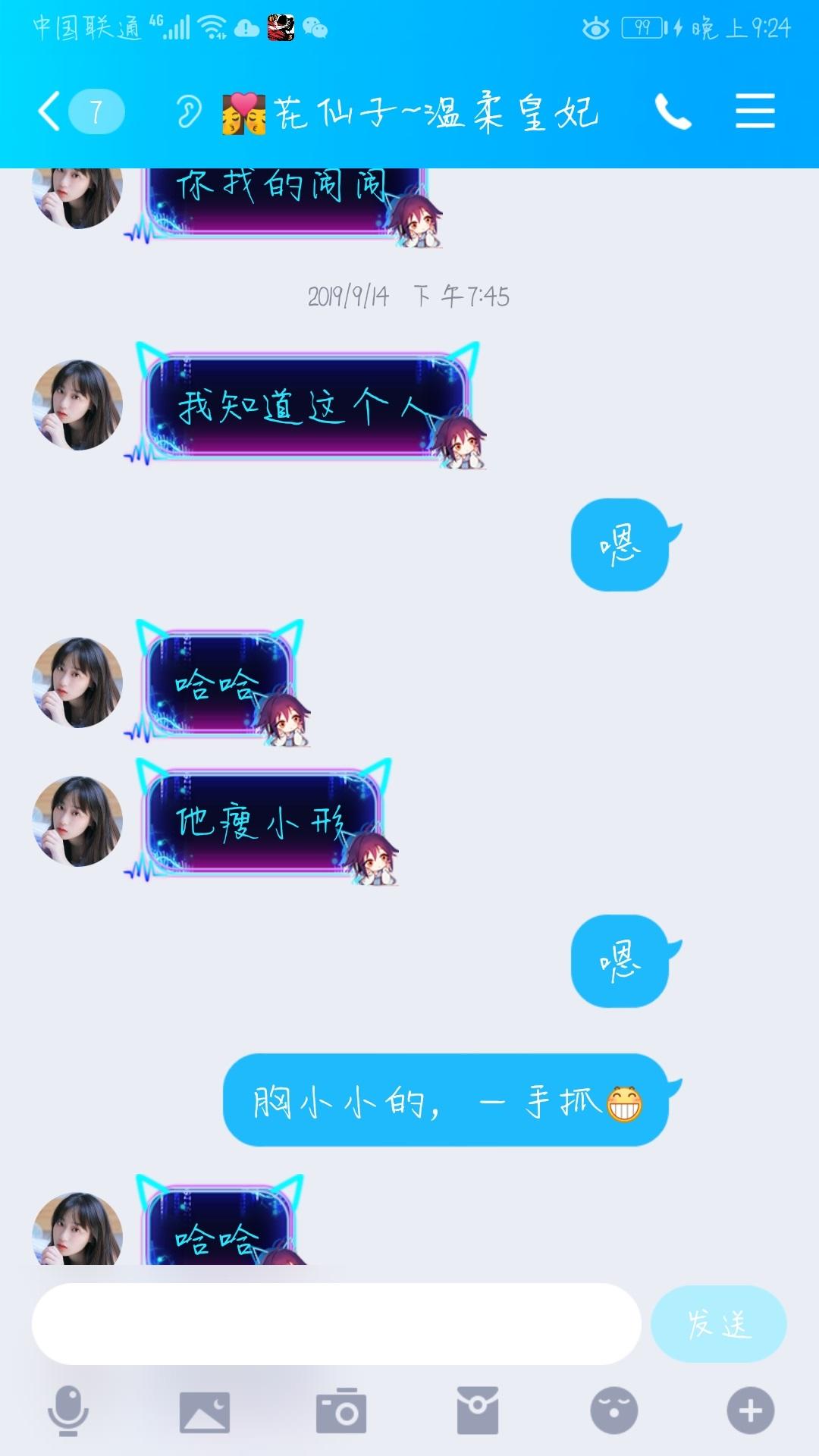The width and height of the screenshot is (819, 1456).
Task: Expand more options with the plus icon
Action: point(750,1411)
